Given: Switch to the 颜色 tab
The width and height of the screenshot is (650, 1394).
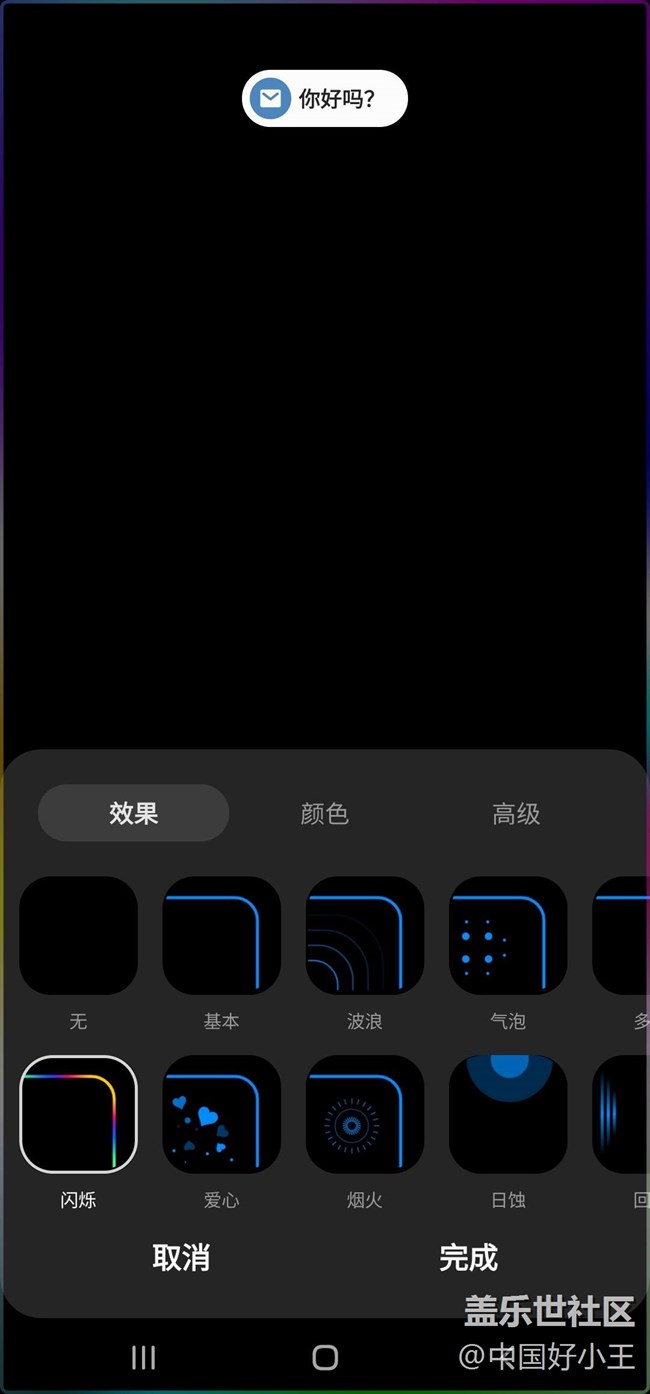Looking at the screenshot, I should [x=324, y=813].
